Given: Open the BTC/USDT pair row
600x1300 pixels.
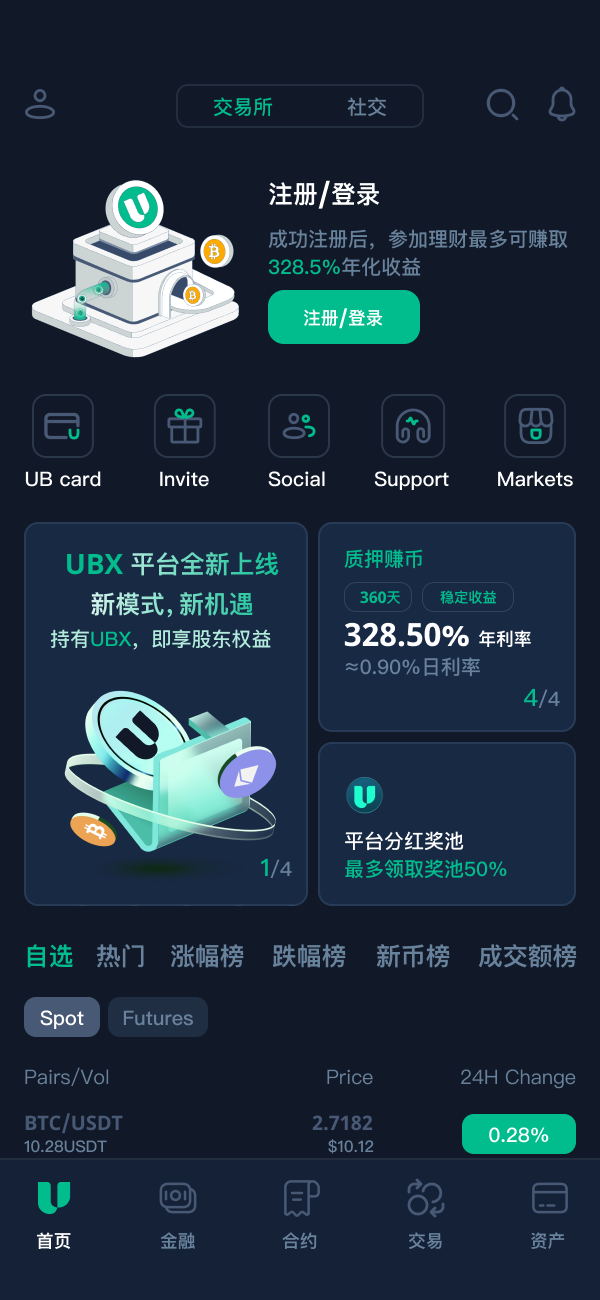Looking at the screenshot, I should click(x=200, y=1134).
